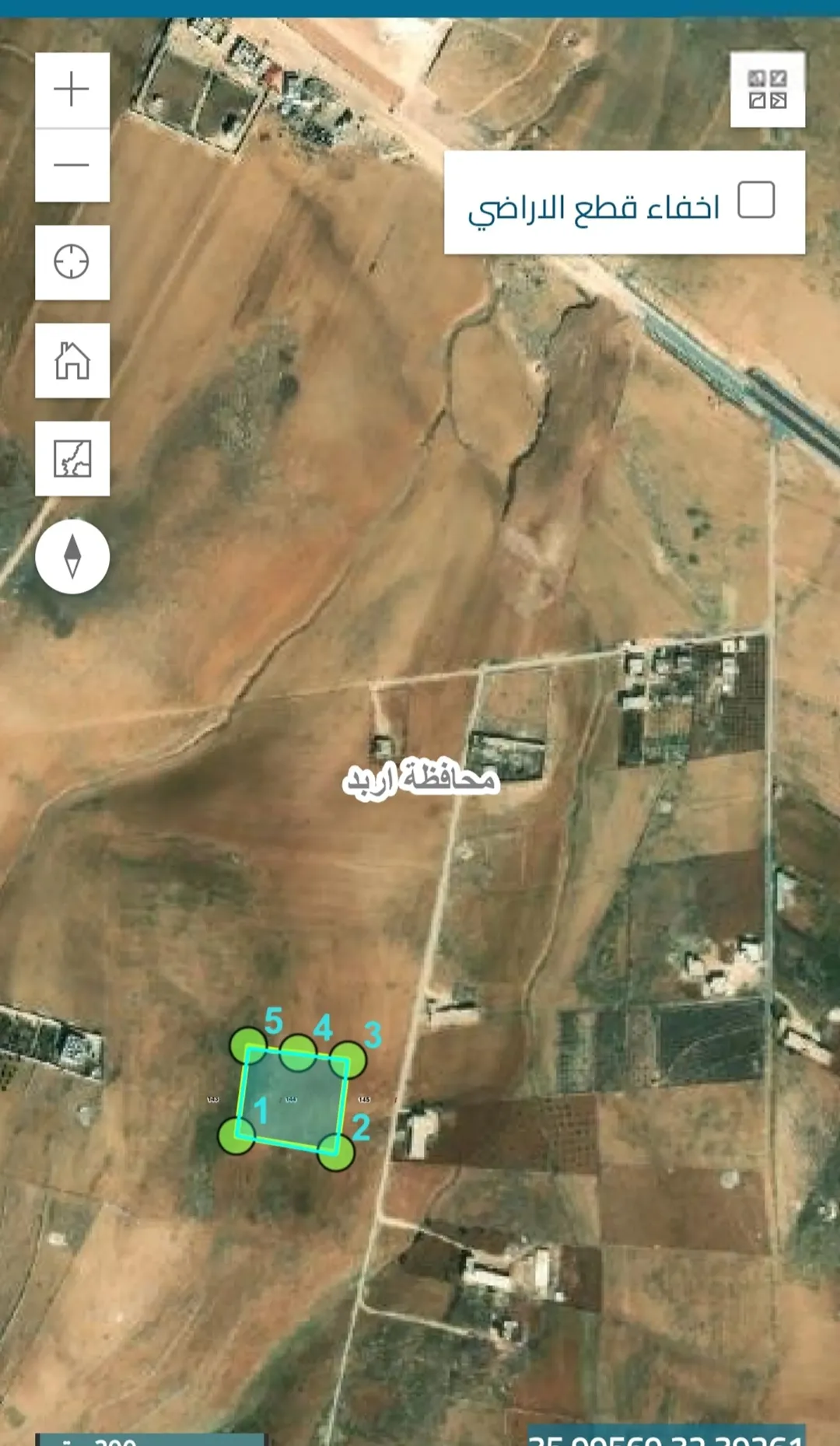Open the map measurement tool
Screen dimensions: 840x1446
72,458
